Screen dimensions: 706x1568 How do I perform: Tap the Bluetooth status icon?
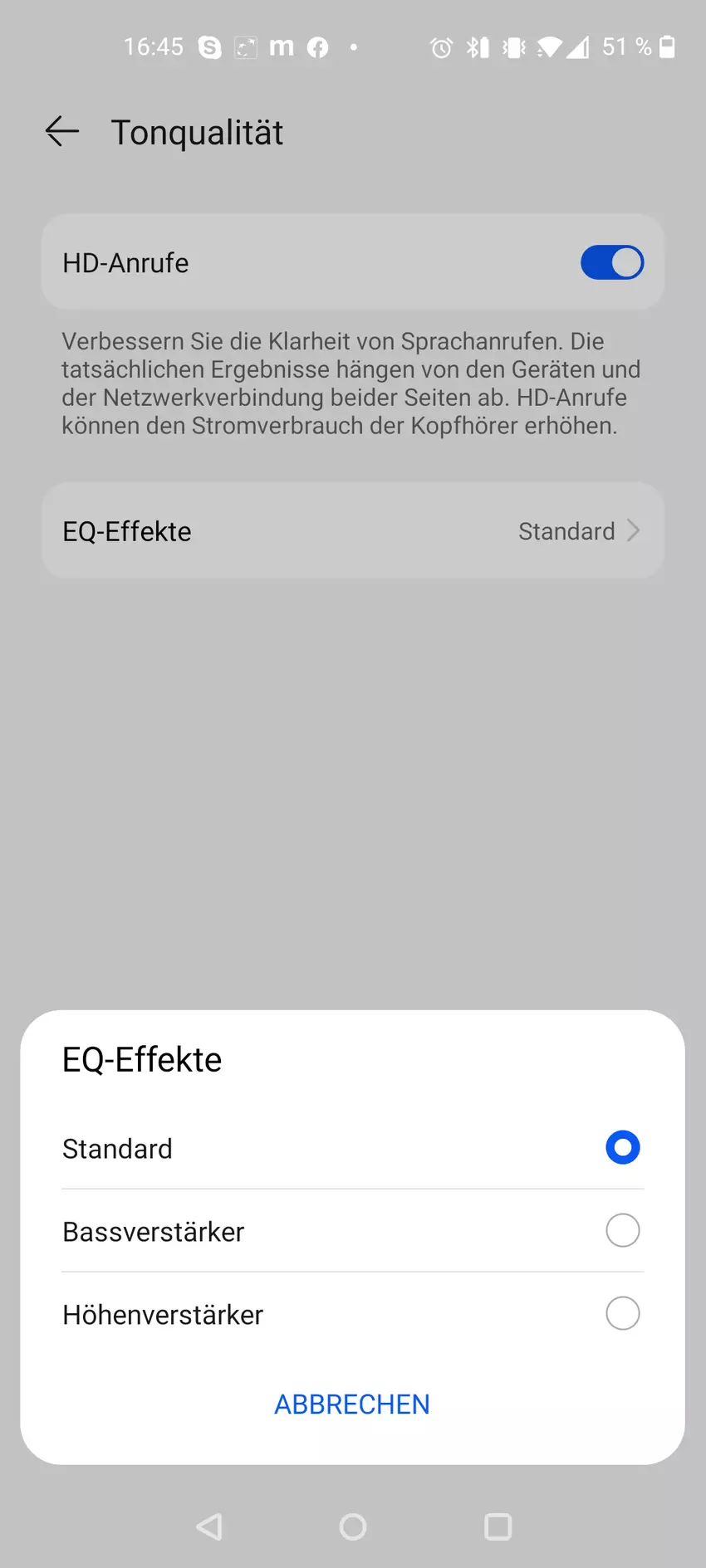(x=474, y=47)
